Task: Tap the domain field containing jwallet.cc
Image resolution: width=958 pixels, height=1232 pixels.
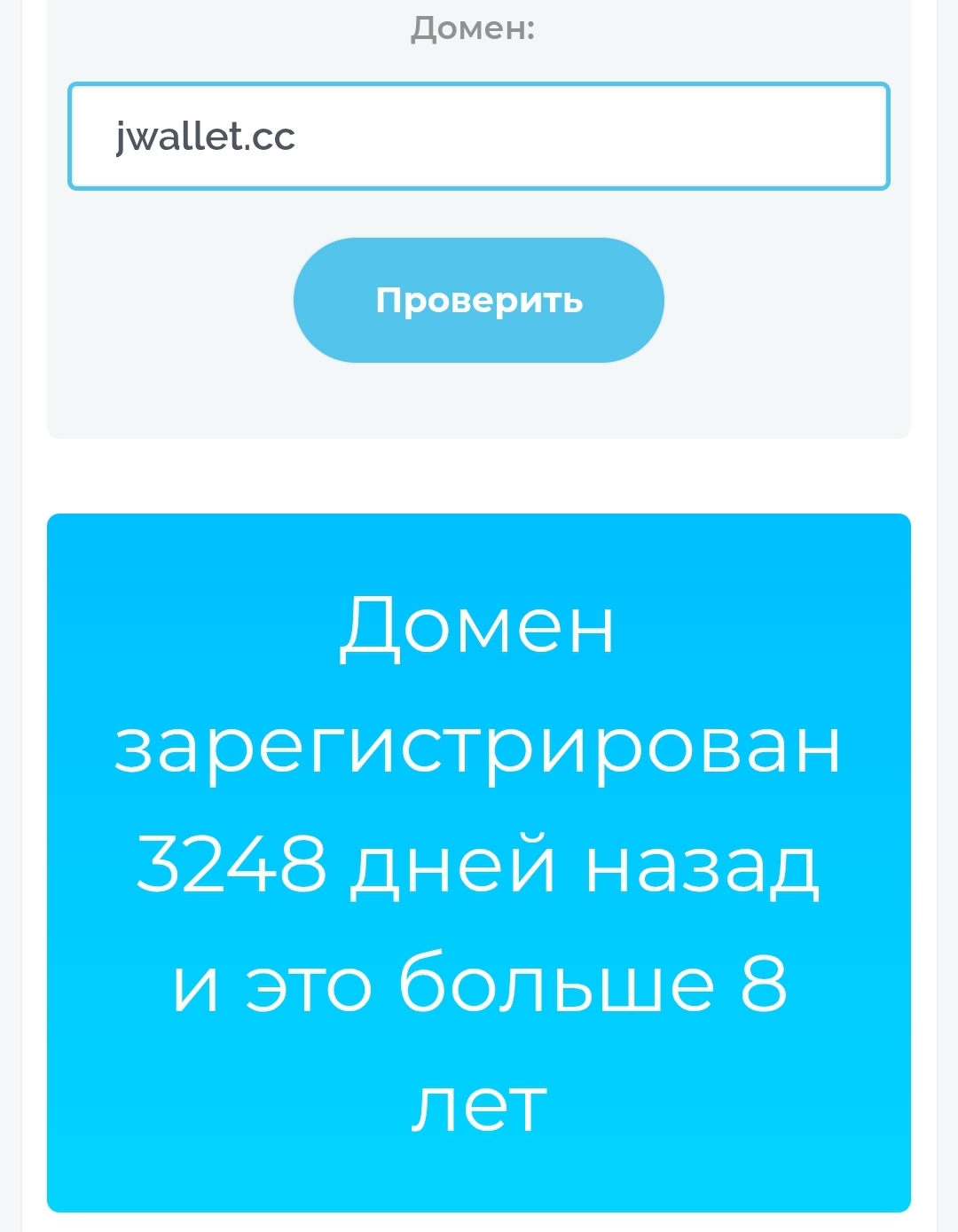Action: (479, 136)
